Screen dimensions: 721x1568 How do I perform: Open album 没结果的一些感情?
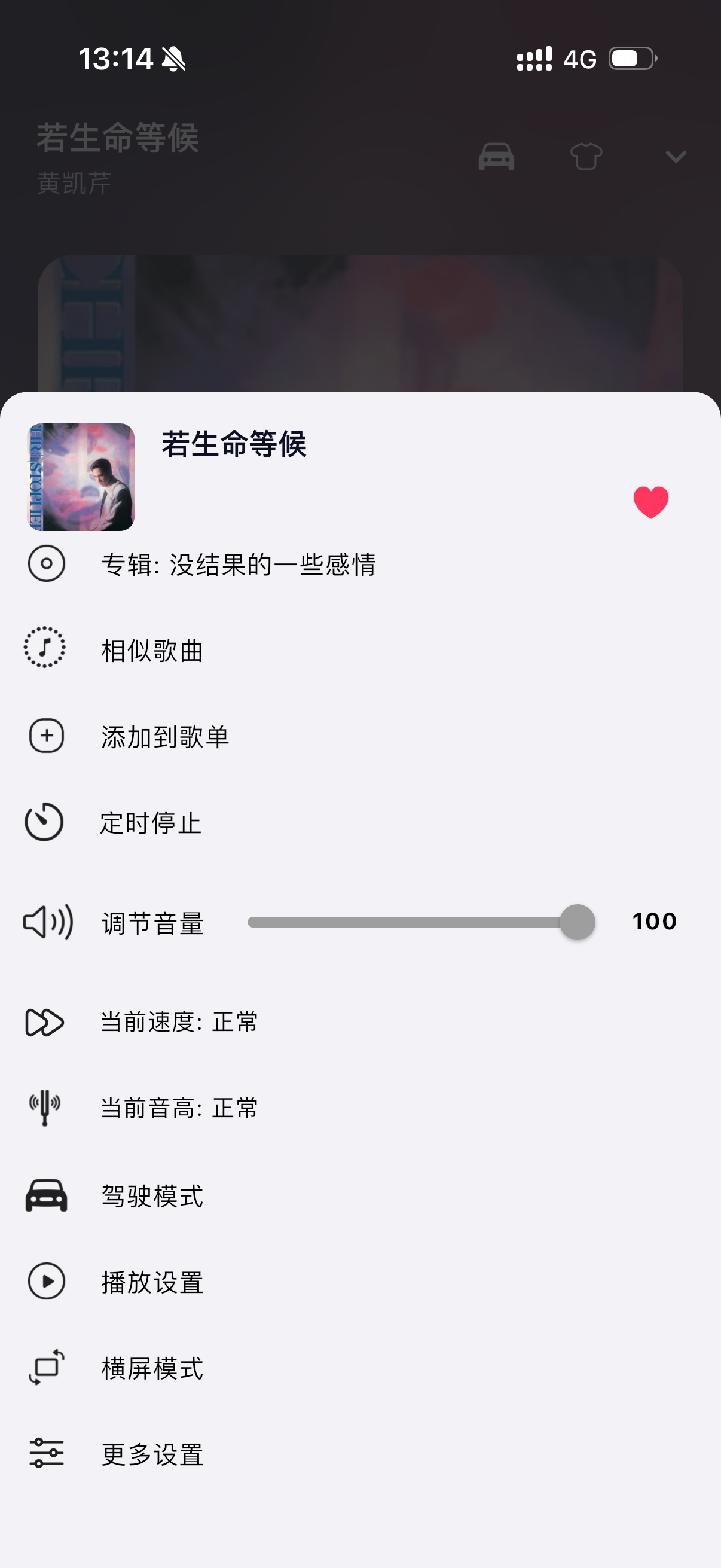coord(238,565)
